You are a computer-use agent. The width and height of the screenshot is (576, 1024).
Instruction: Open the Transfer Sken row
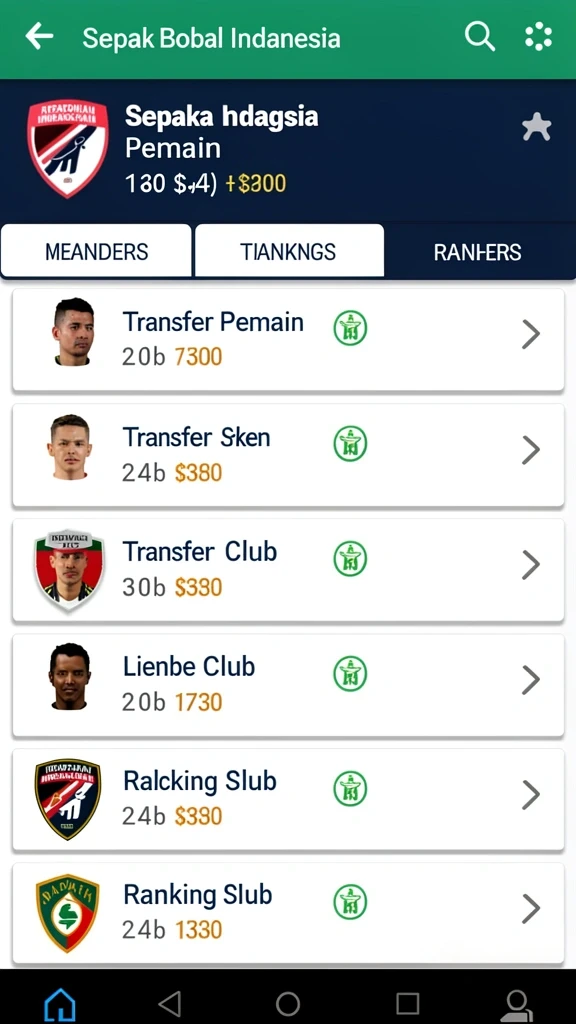[288, 455]
